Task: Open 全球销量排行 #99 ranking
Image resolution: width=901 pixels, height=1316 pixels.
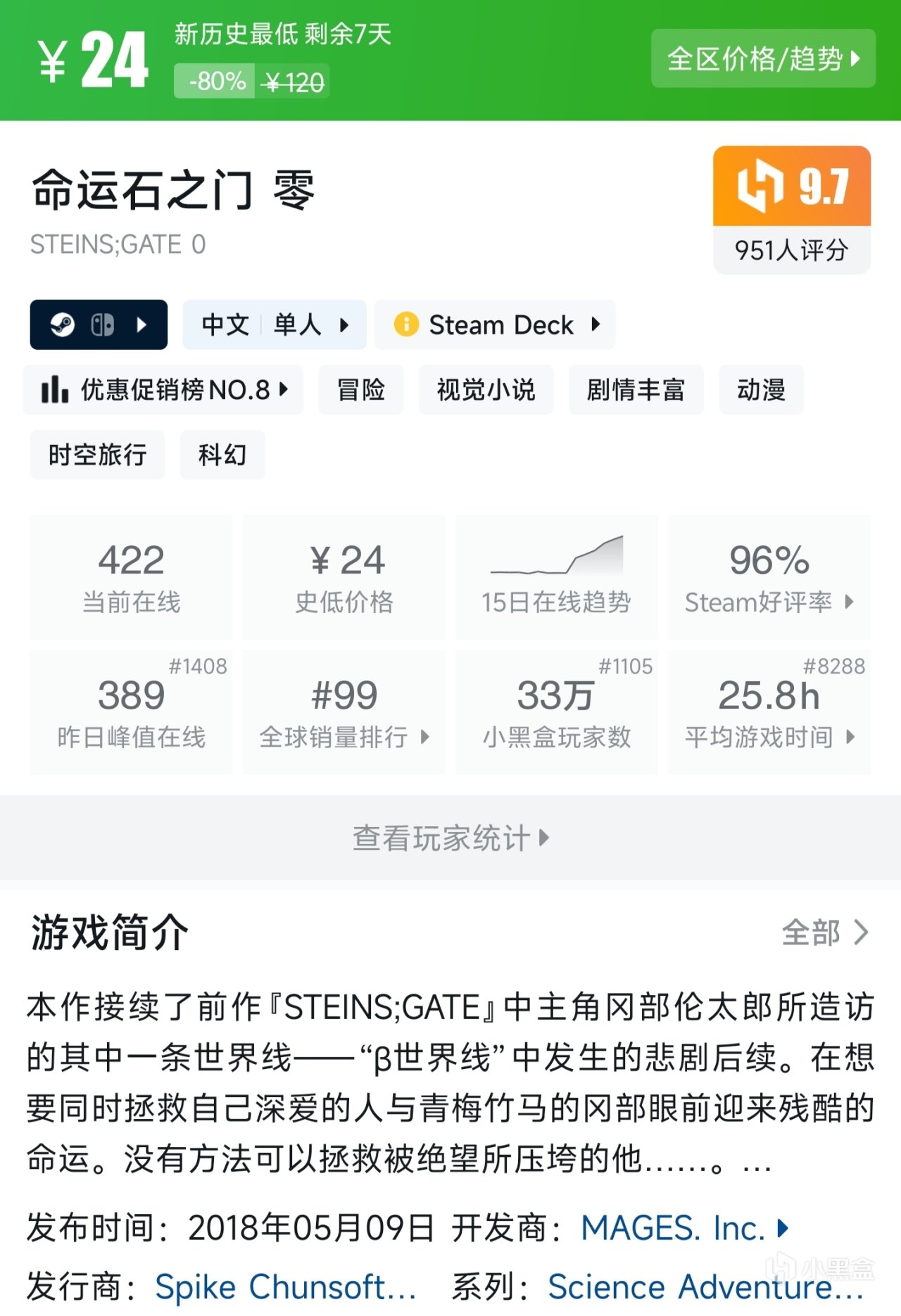Action: coord(344,713)
